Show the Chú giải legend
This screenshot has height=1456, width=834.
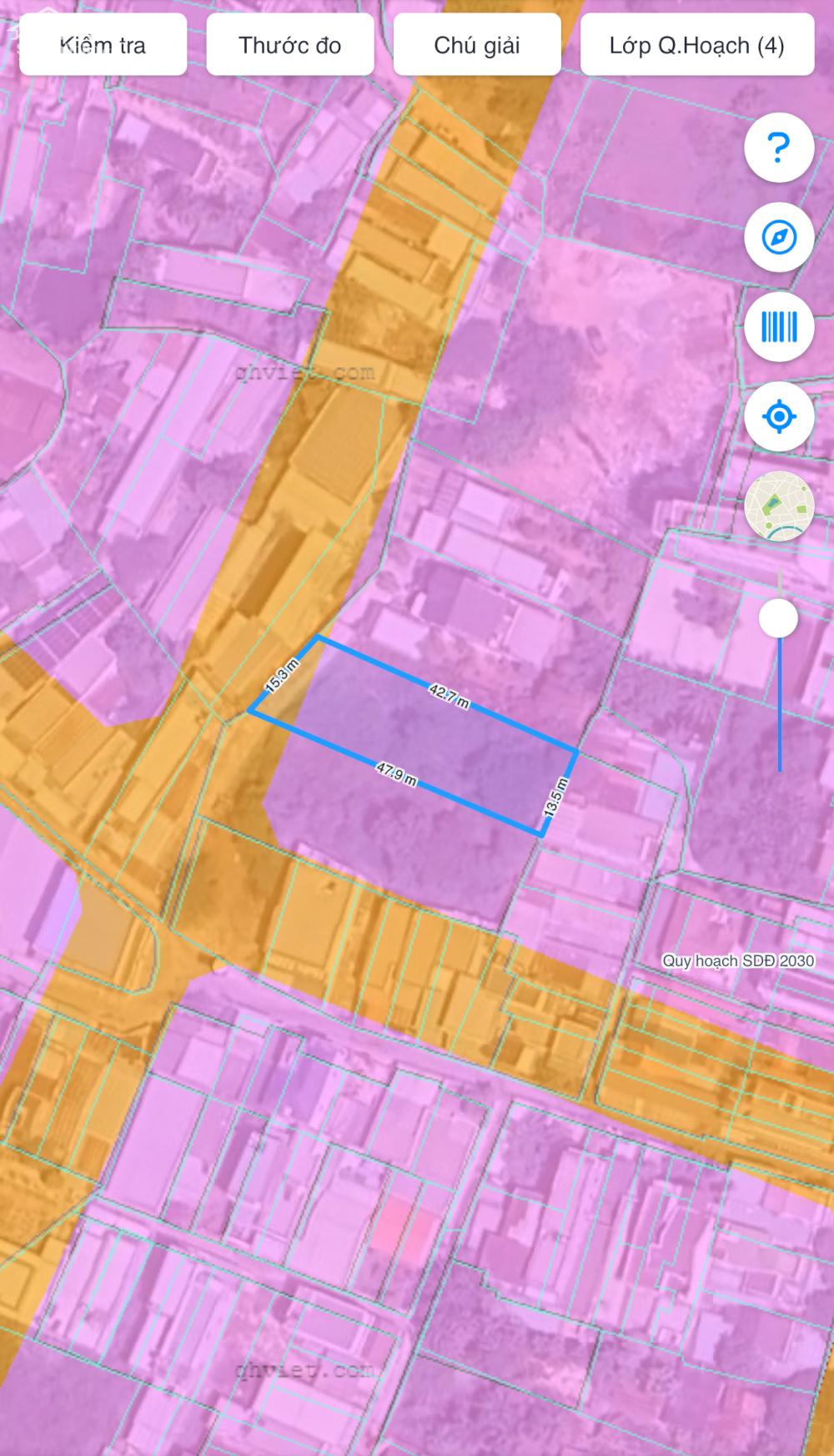pyautogui.click(x=476, y=45)
